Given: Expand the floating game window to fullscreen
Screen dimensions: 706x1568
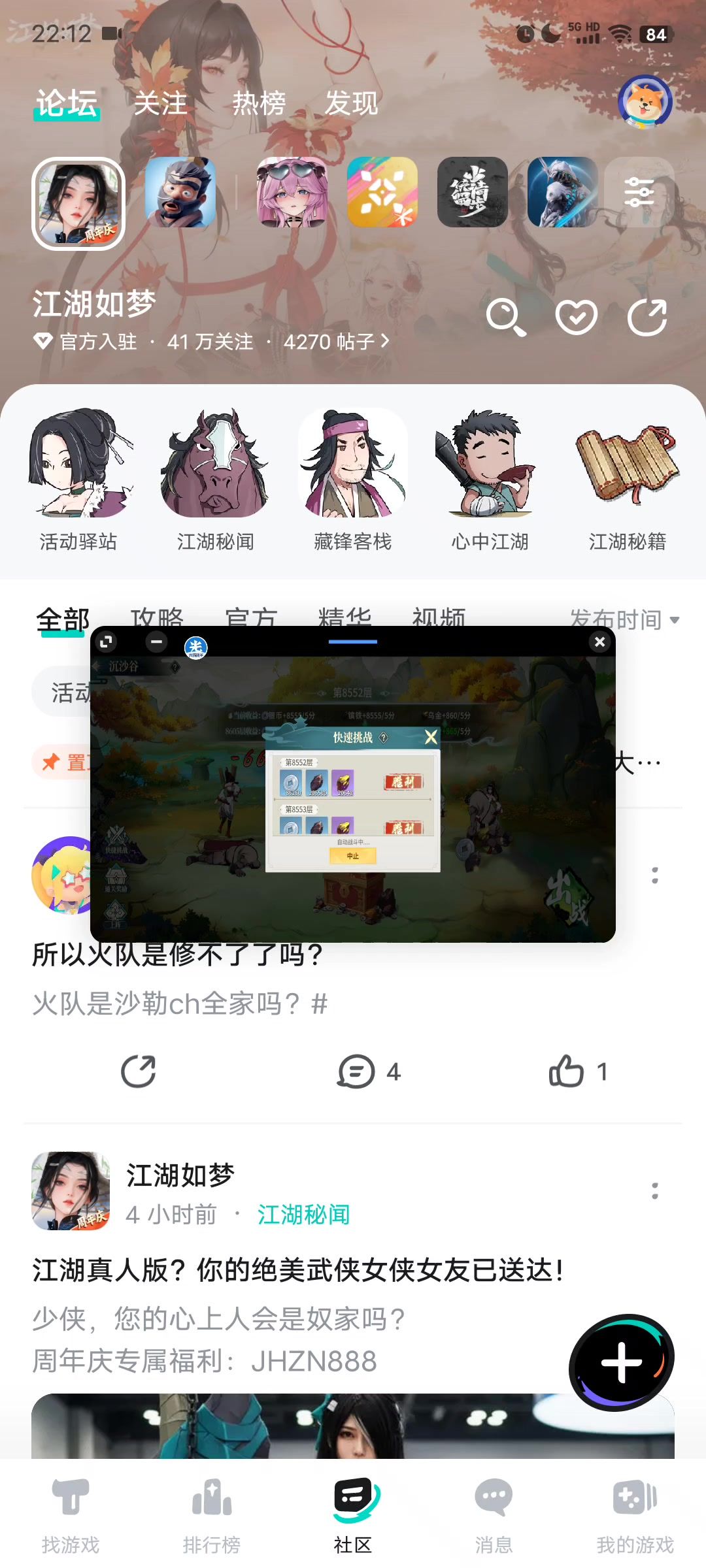Looking at the screenshot, I should tap(106, 642).
